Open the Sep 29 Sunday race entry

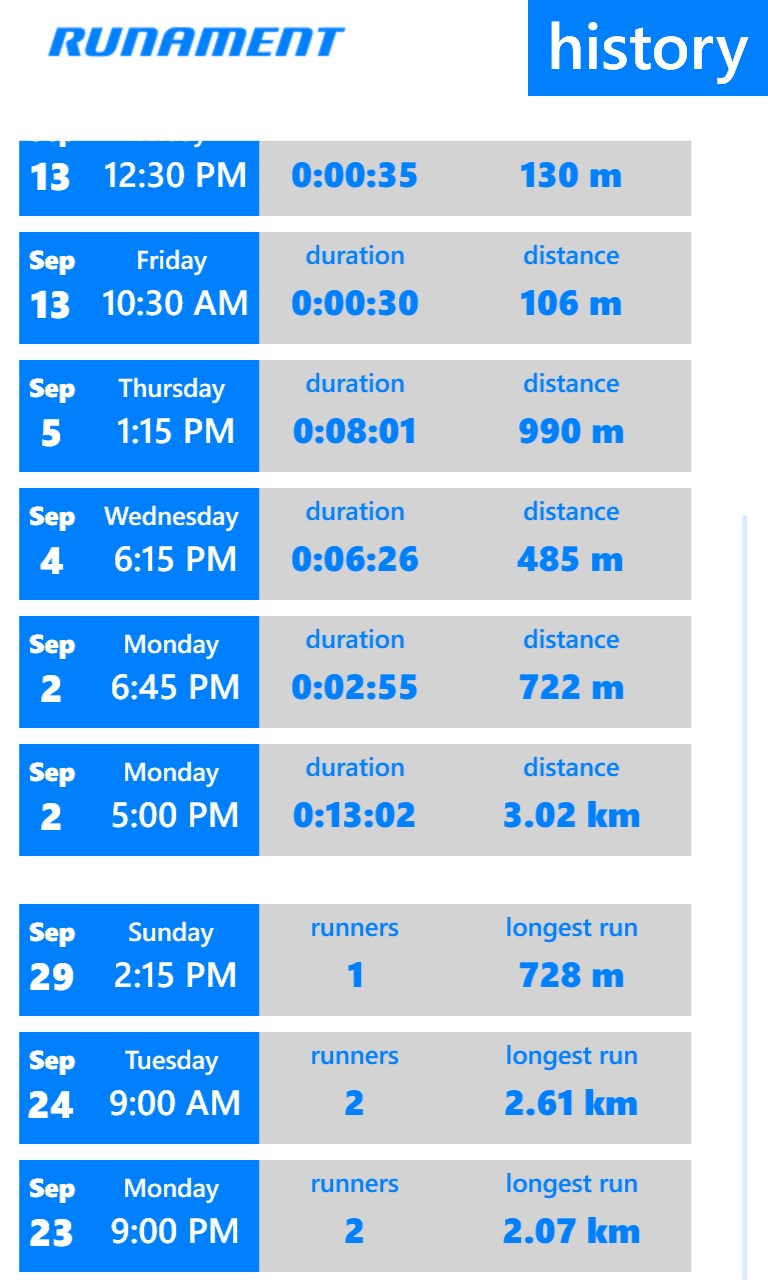(x=355, y=959)
